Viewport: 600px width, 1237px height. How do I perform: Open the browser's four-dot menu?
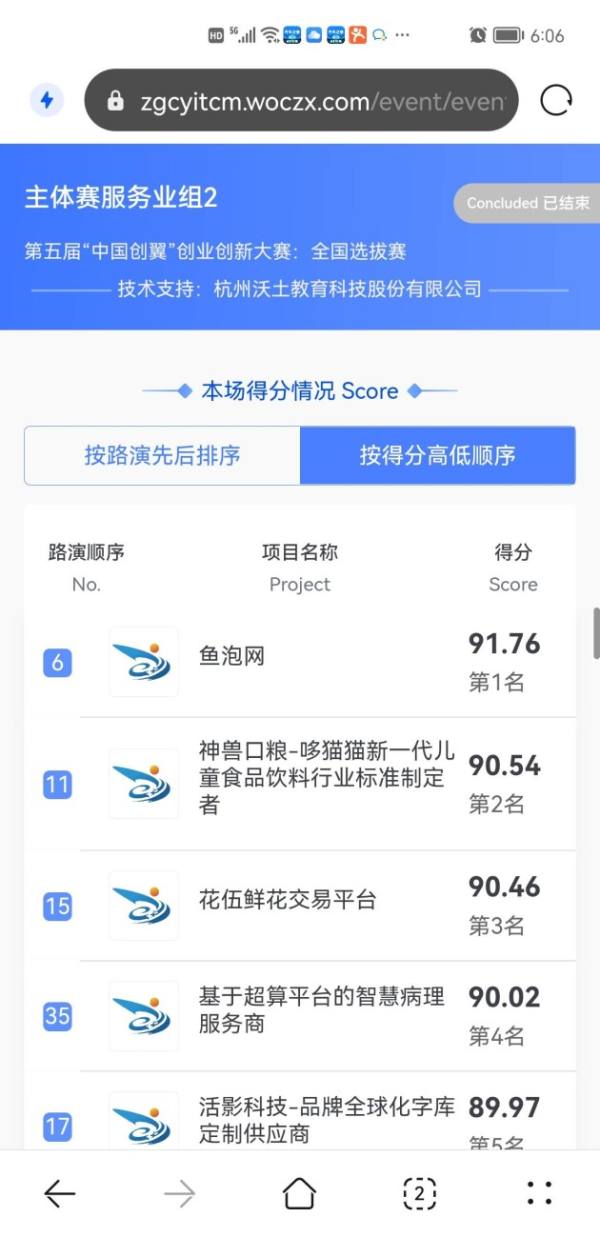point(540,1193)
